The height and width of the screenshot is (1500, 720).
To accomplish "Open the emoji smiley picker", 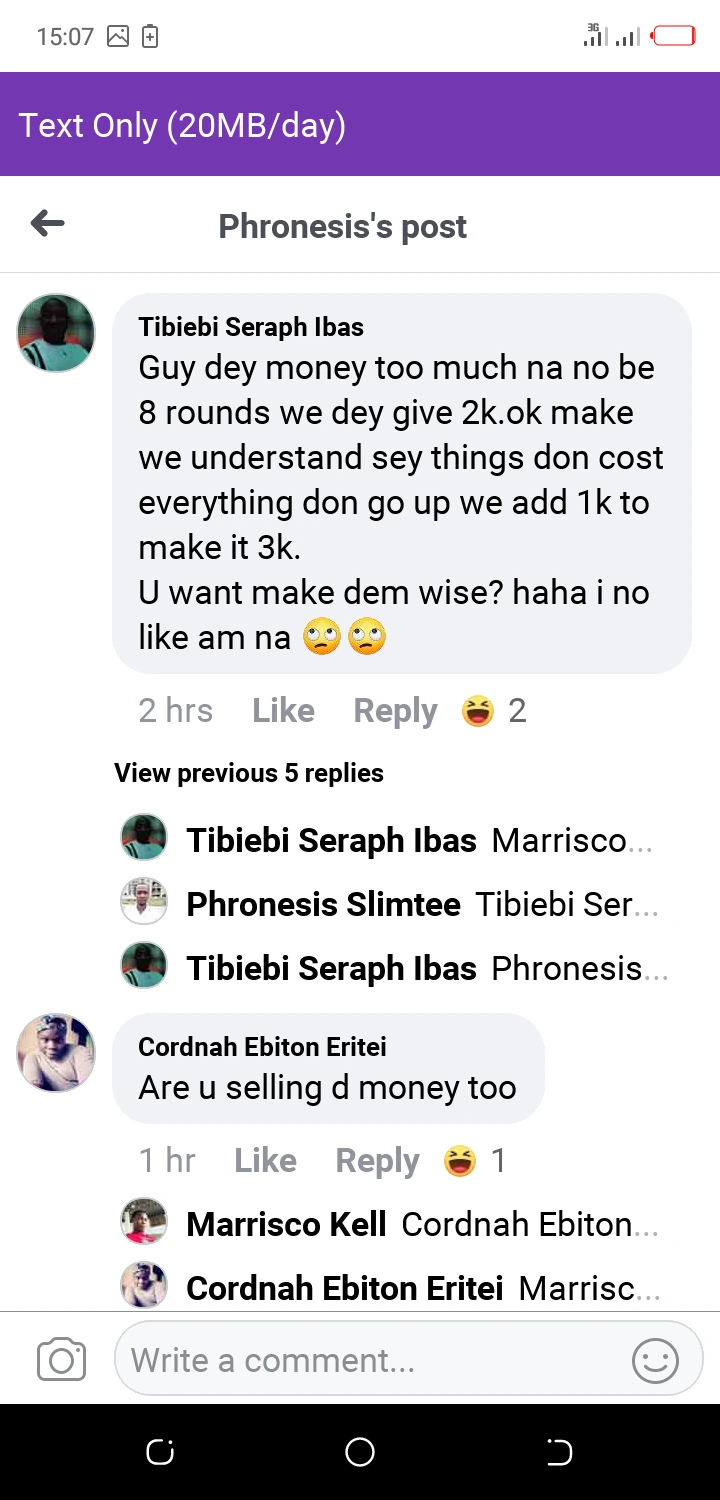I will pyautogui.click(x=655, y=1361).
